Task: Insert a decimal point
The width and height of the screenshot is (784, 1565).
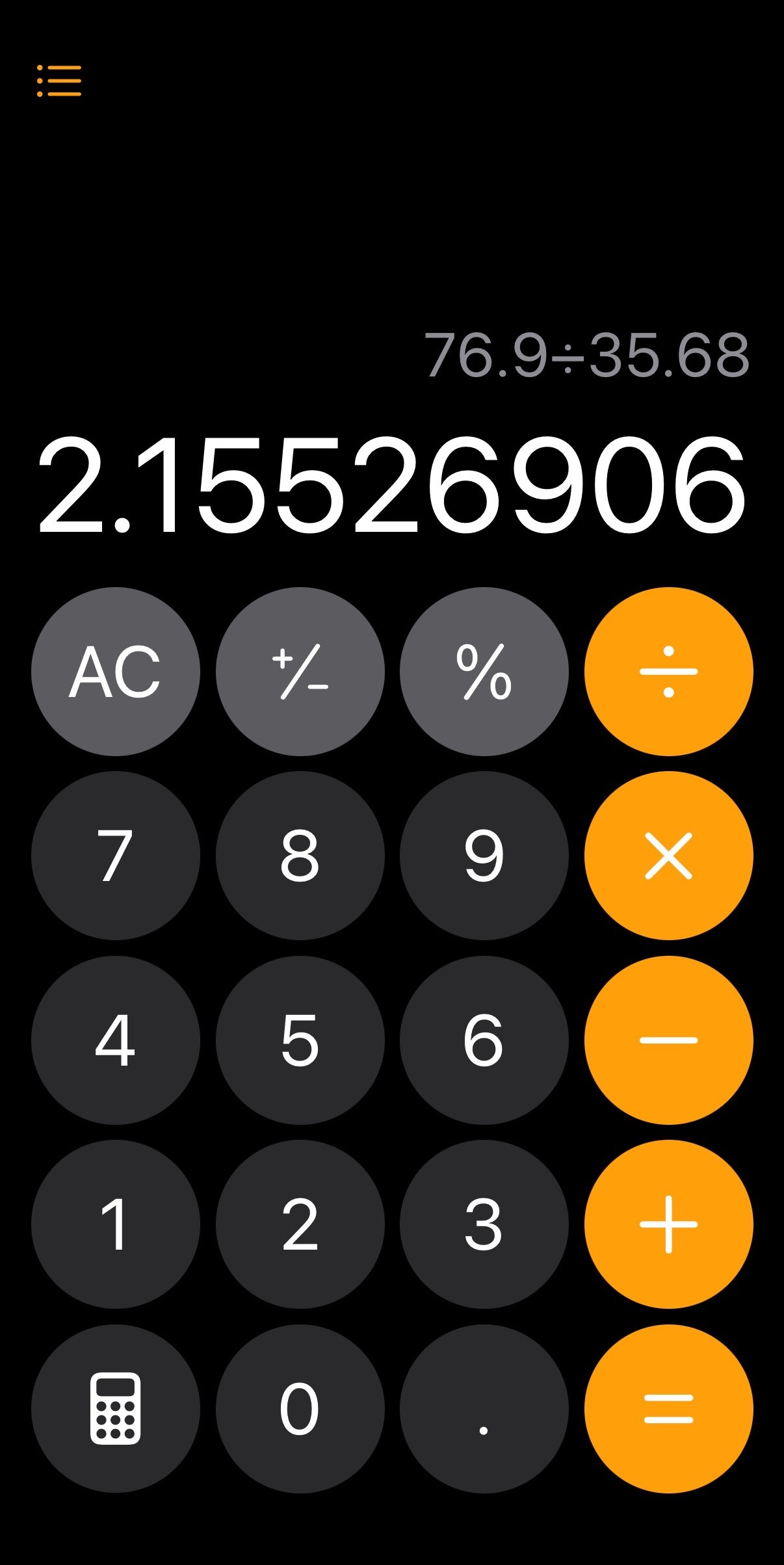Action: 484,1409
